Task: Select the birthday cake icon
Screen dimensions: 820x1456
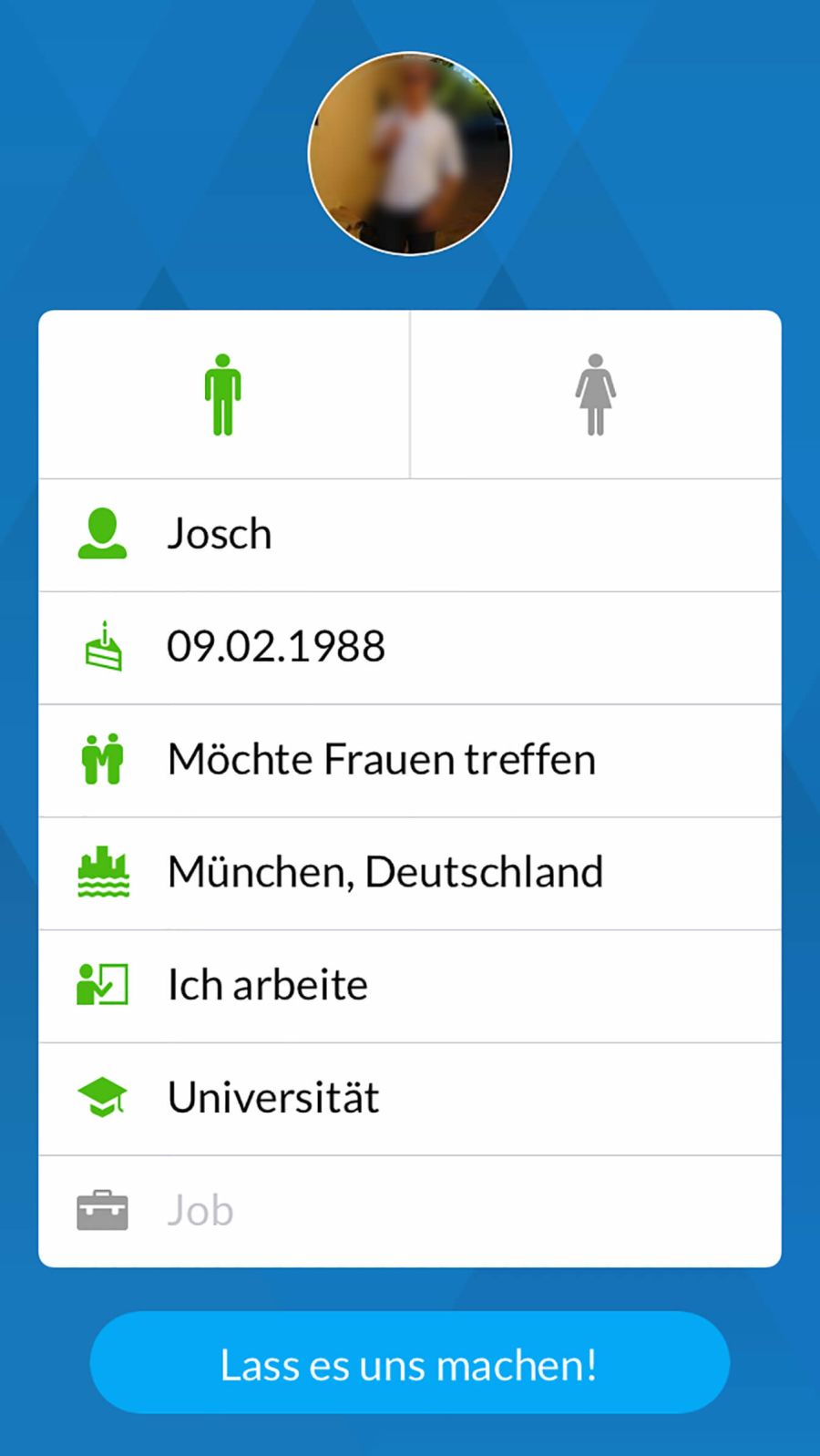Action: coord(105,646)
